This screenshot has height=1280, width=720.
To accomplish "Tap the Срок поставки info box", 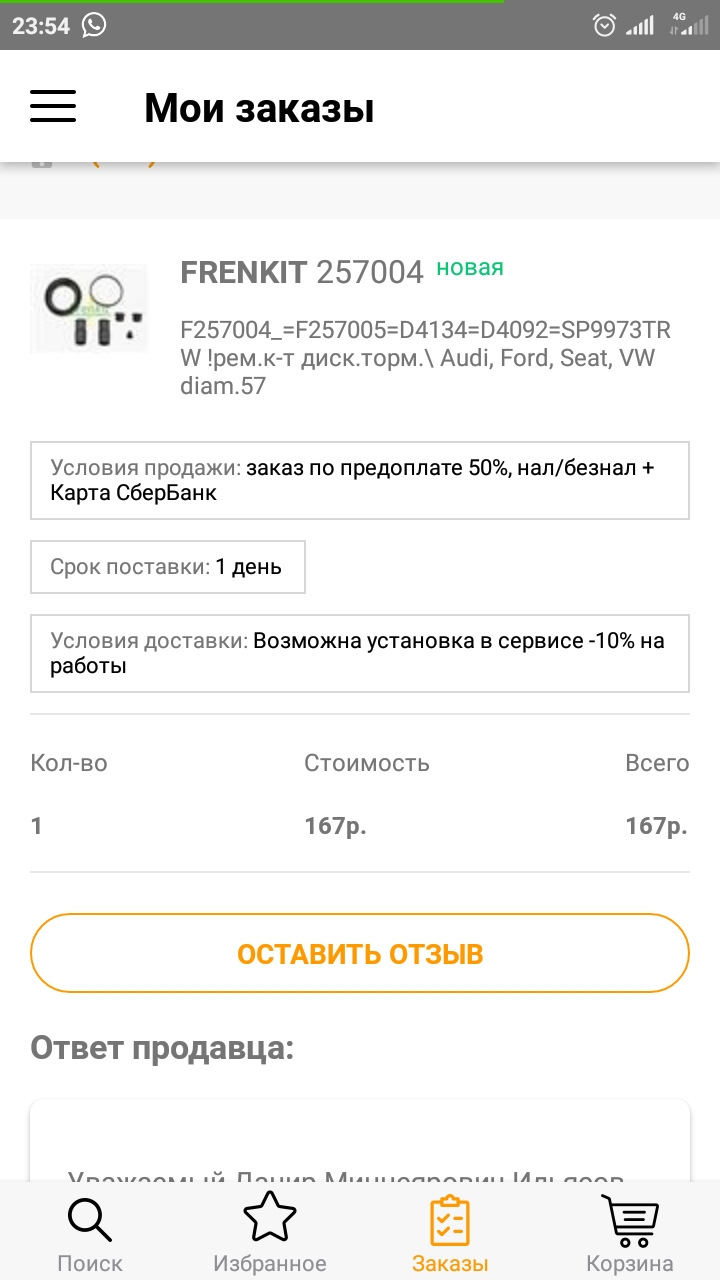I will (x=167, y=567).
